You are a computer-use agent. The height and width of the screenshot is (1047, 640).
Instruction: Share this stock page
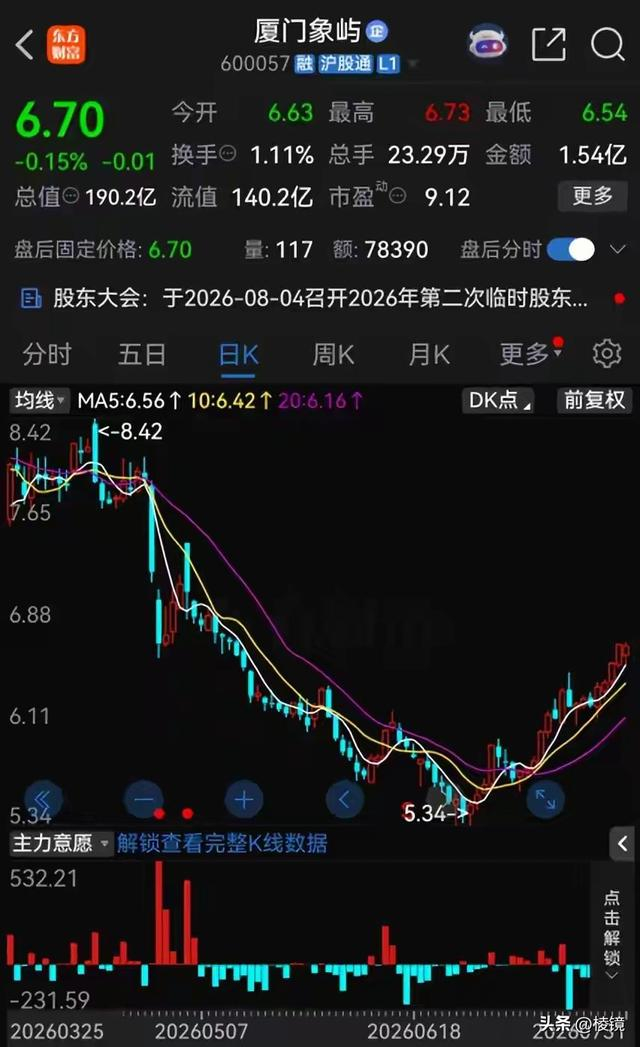coord(548,45)
